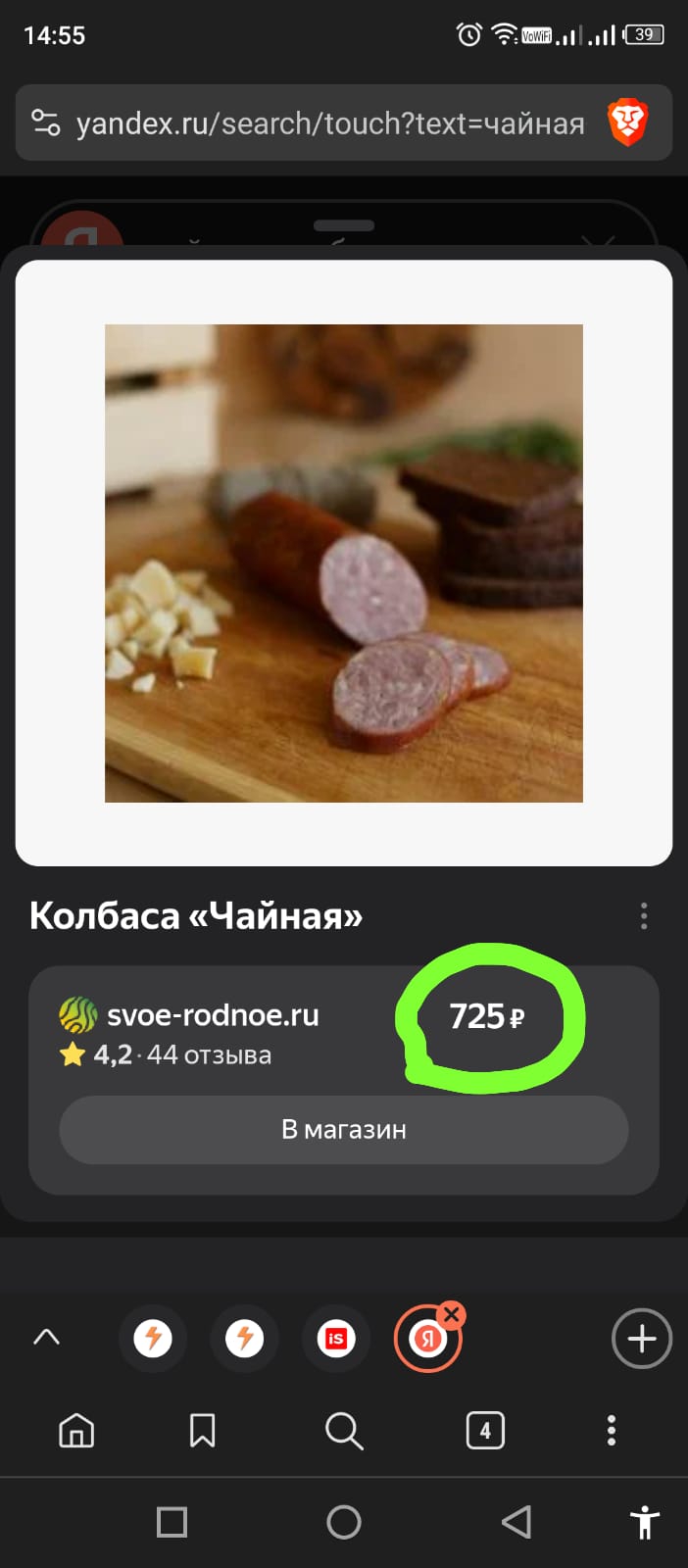Go back using the system back triangle

coord(516,1522)
